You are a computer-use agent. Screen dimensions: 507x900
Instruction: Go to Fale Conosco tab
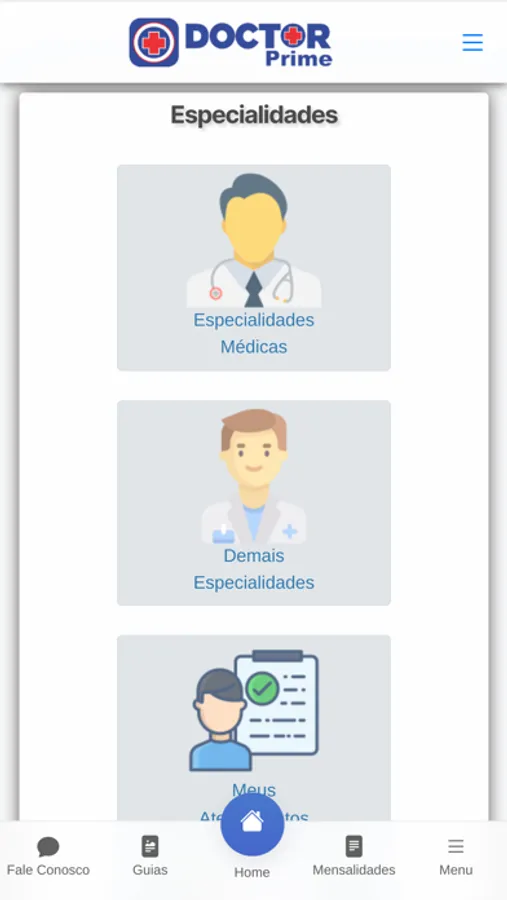click(x=48, y=856)
